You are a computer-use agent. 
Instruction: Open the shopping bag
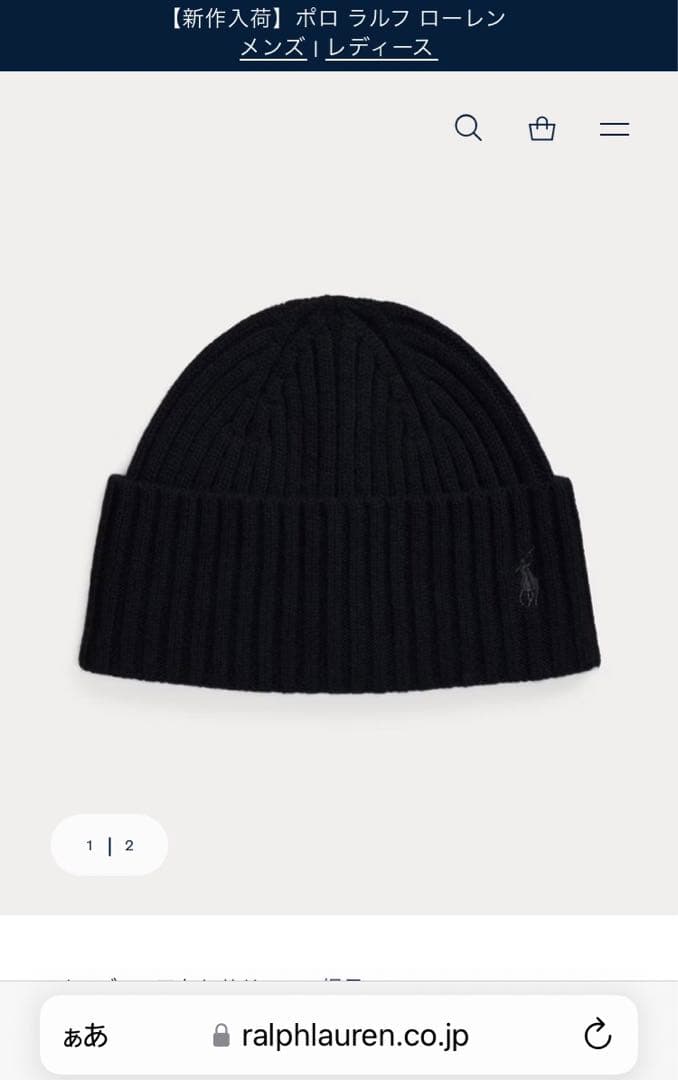coord(542,128)
